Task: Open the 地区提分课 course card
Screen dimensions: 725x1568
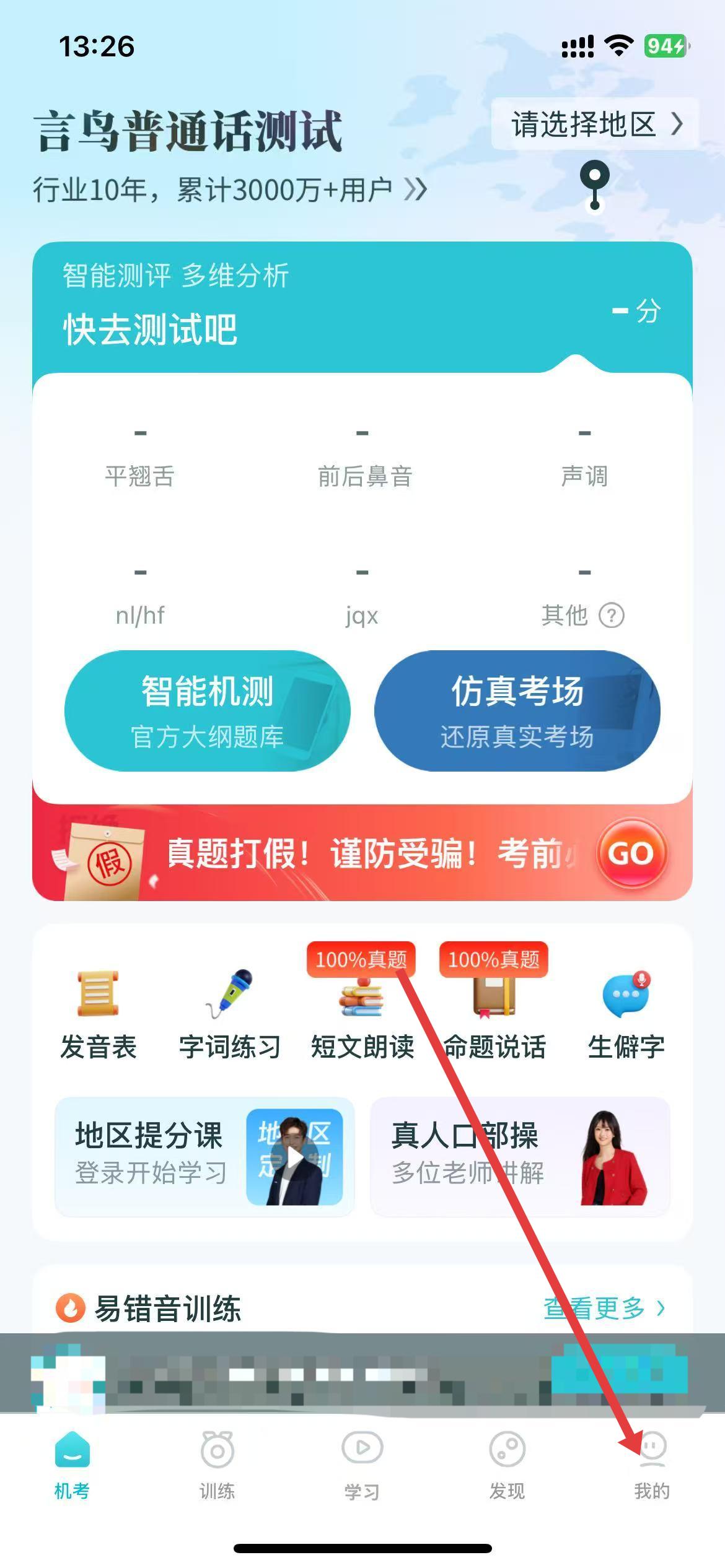Action: [x=204, y=1157]
